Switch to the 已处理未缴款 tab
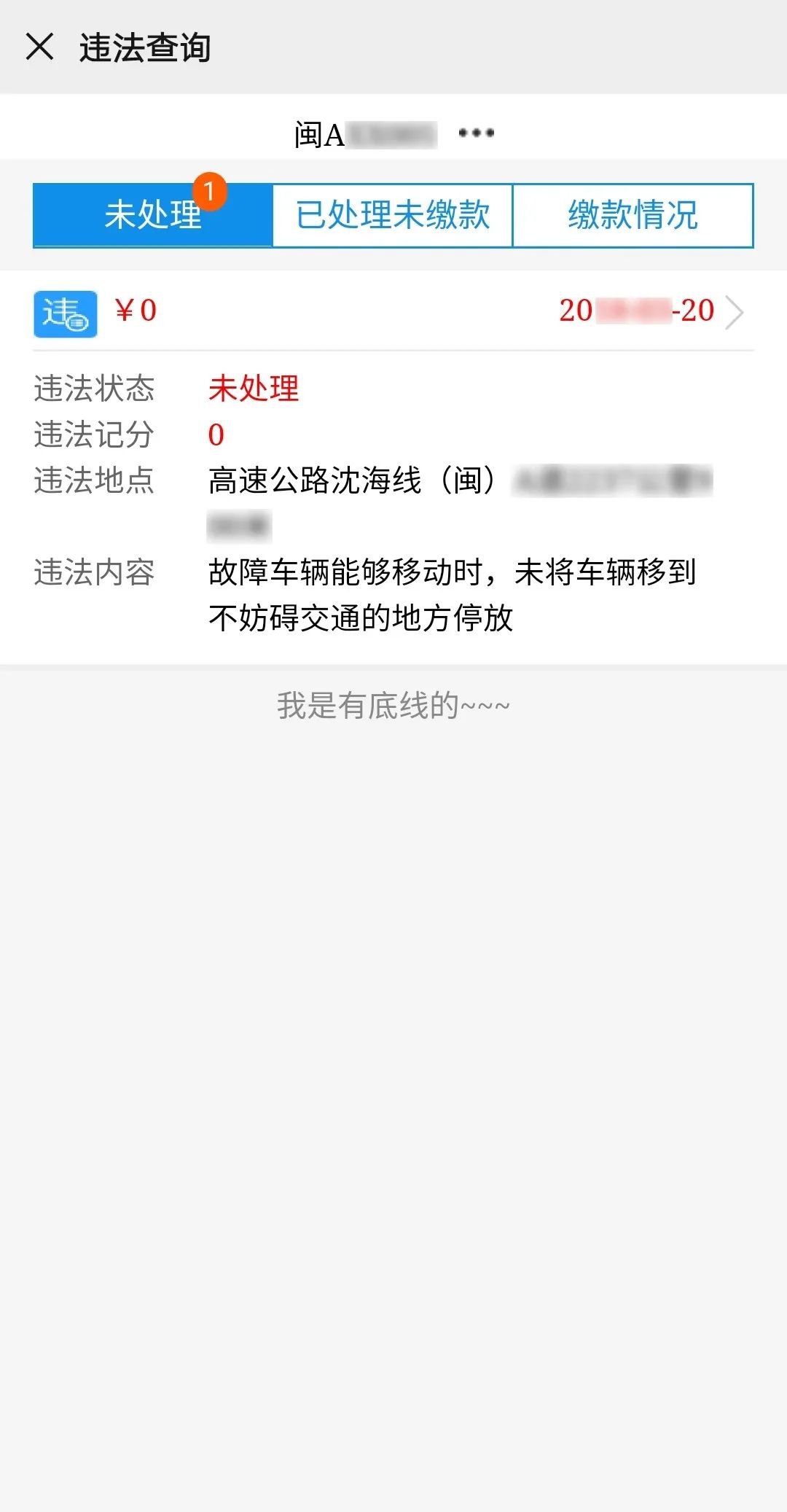The height and width of the screenshot is (1512, 787). click(x=393, y=215)
